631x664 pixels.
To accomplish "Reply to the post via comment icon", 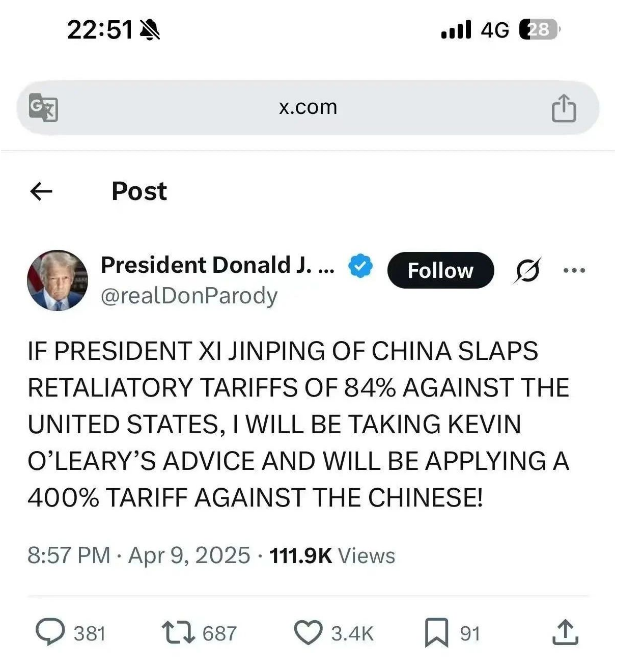I will [x=50, y=632].
